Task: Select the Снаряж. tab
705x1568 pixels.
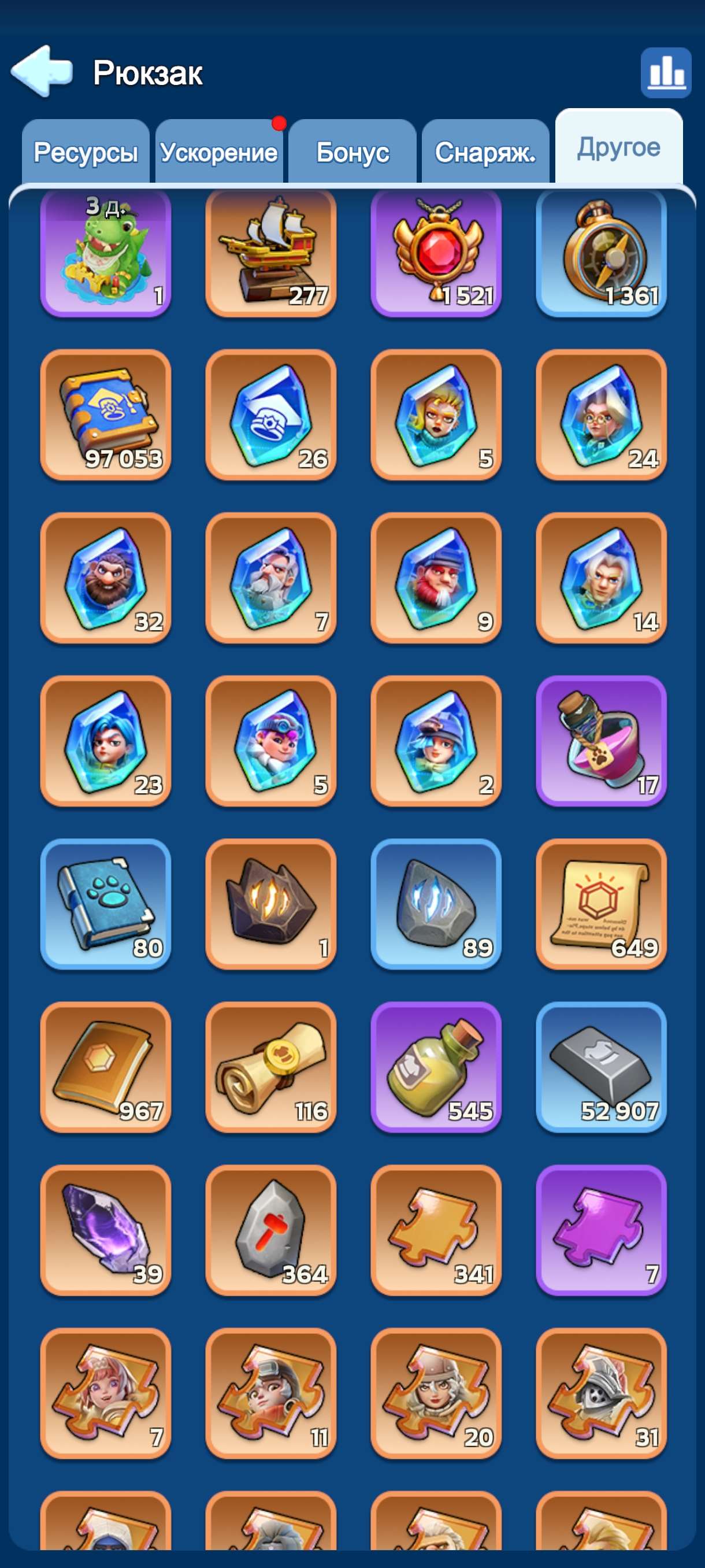Action: pos(485,152)
